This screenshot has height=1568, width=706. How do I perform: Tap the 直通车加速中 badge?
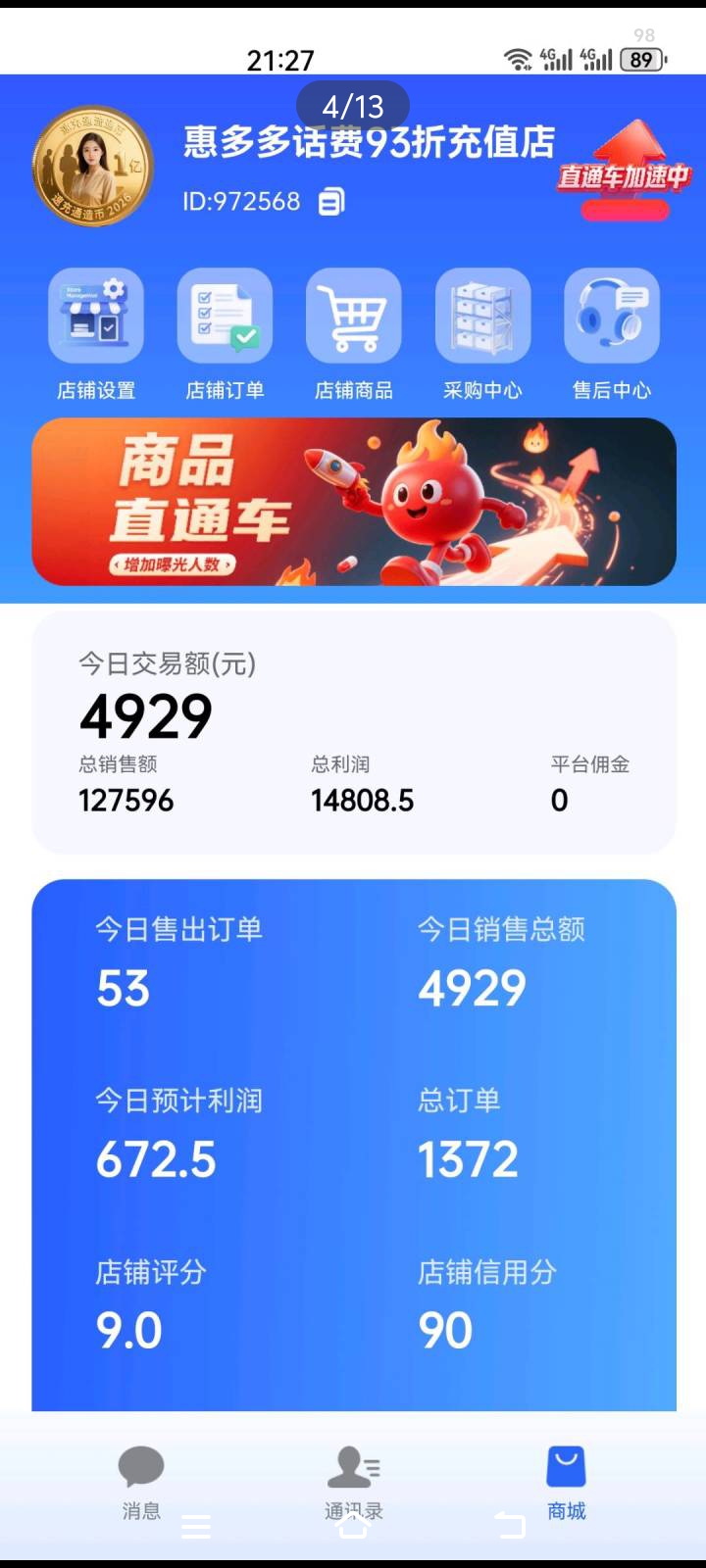tap(624, 174)
